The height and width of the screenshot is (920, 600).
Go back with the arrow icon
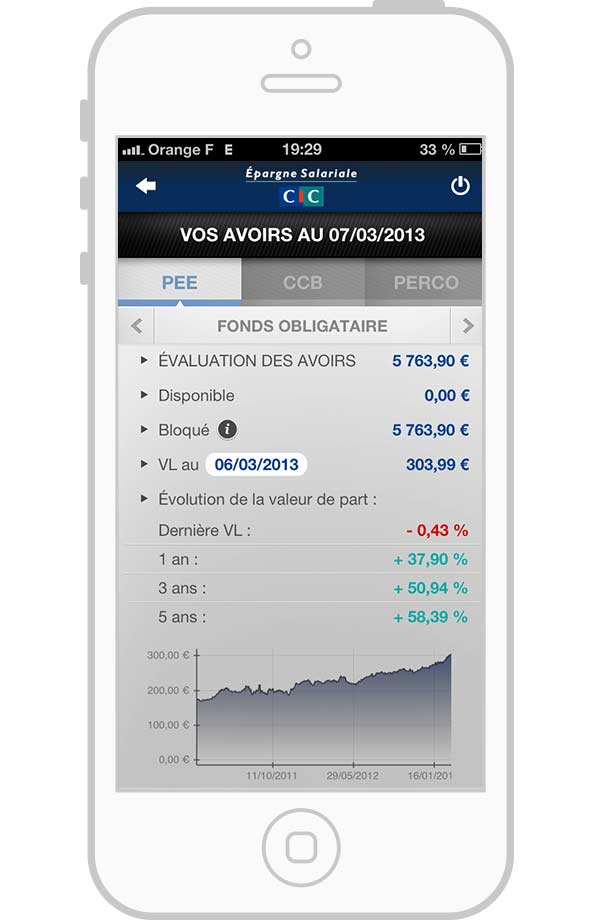(146, 186)
